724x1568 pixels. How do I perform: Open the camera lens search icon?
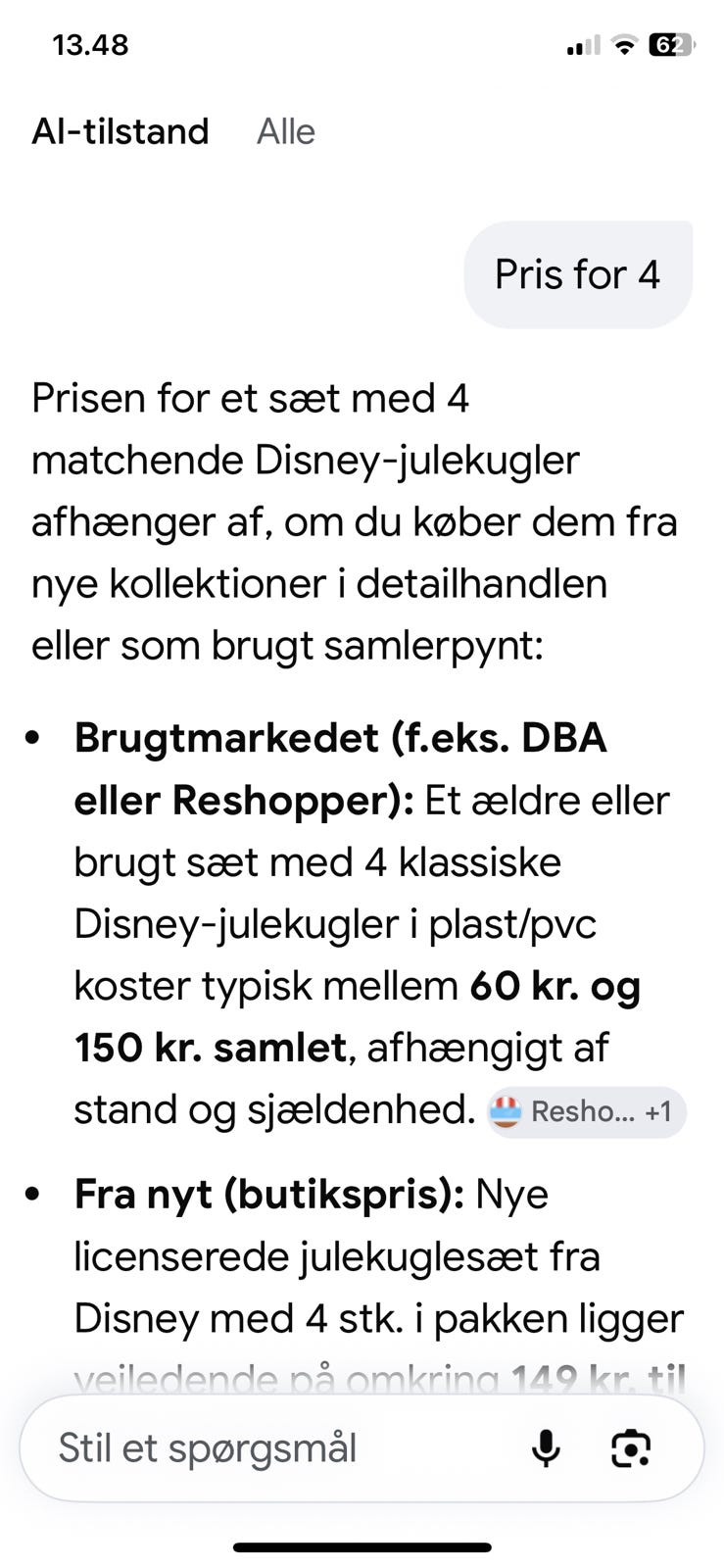(x=631, y=1448)
